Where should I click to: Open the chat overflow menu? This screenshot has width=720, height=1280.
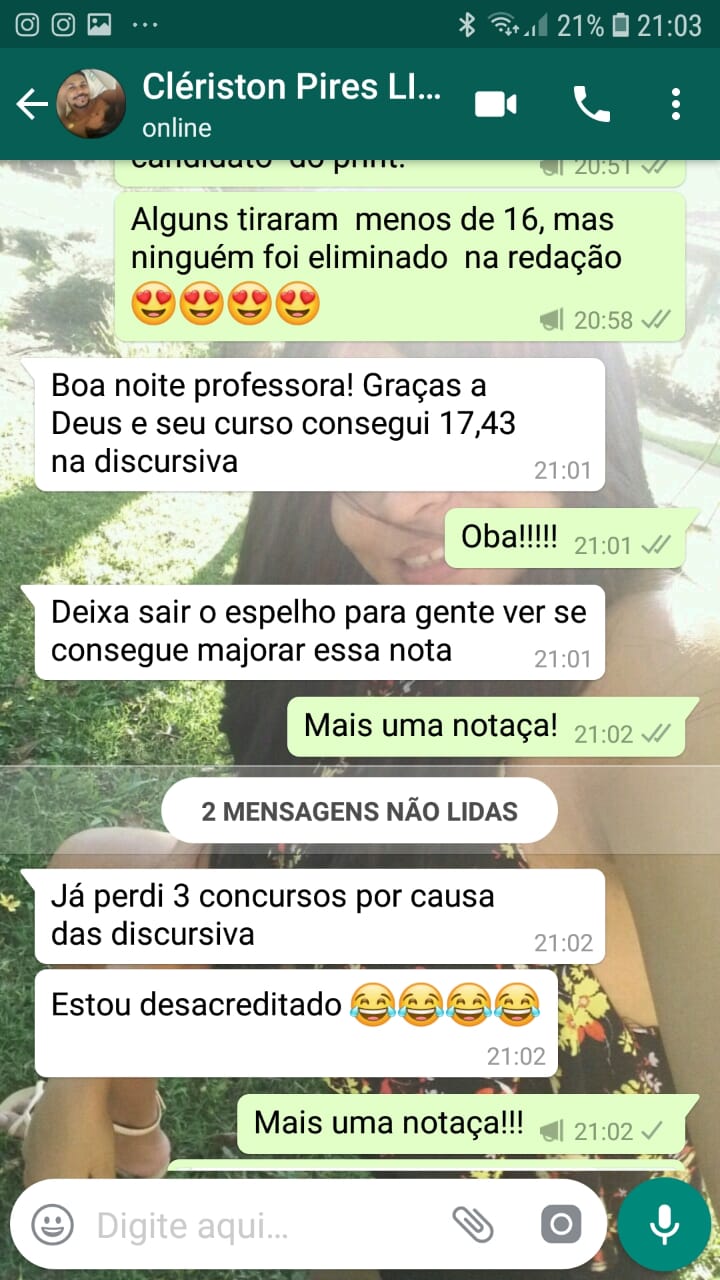[x=676, y=104]
